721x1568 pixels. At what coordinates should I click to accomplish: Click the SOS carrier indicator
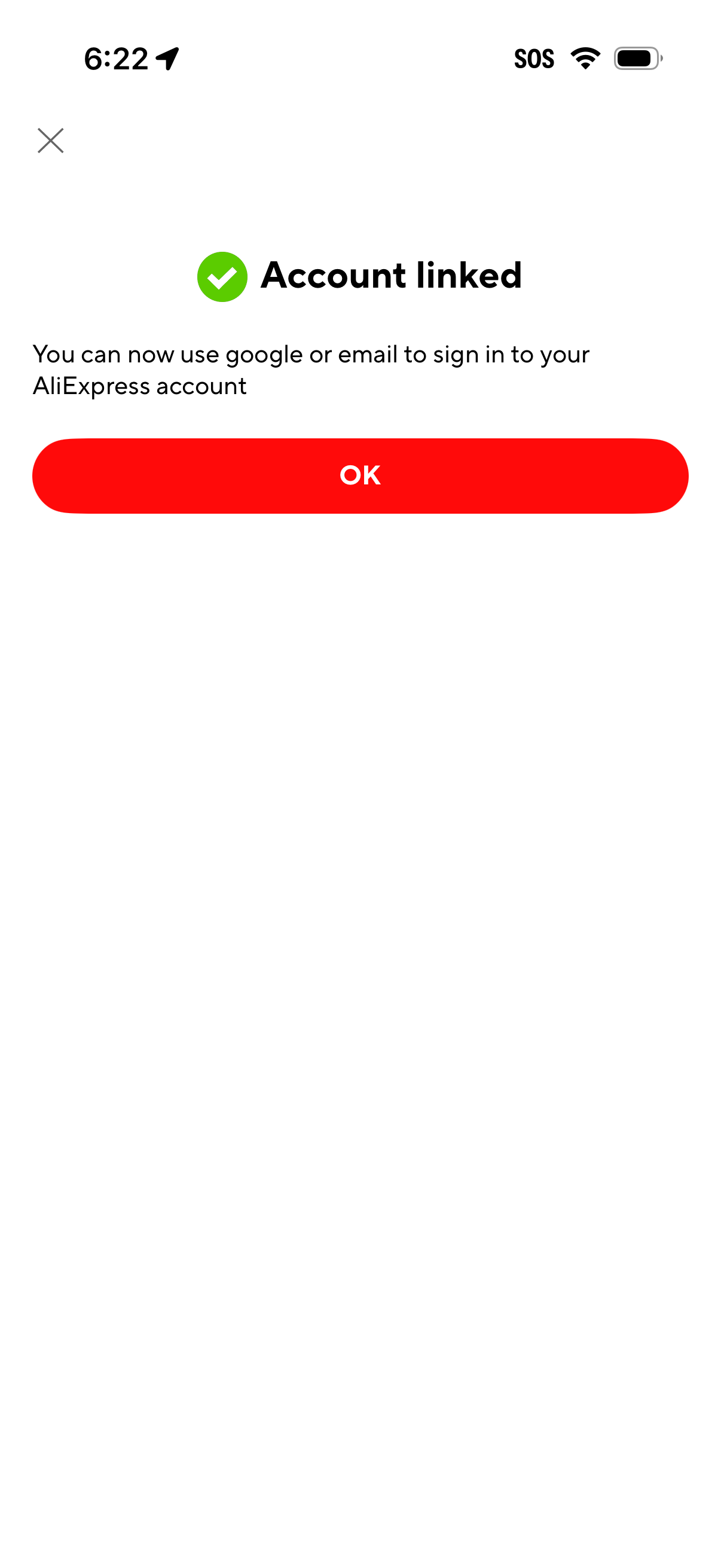[534, 58]
